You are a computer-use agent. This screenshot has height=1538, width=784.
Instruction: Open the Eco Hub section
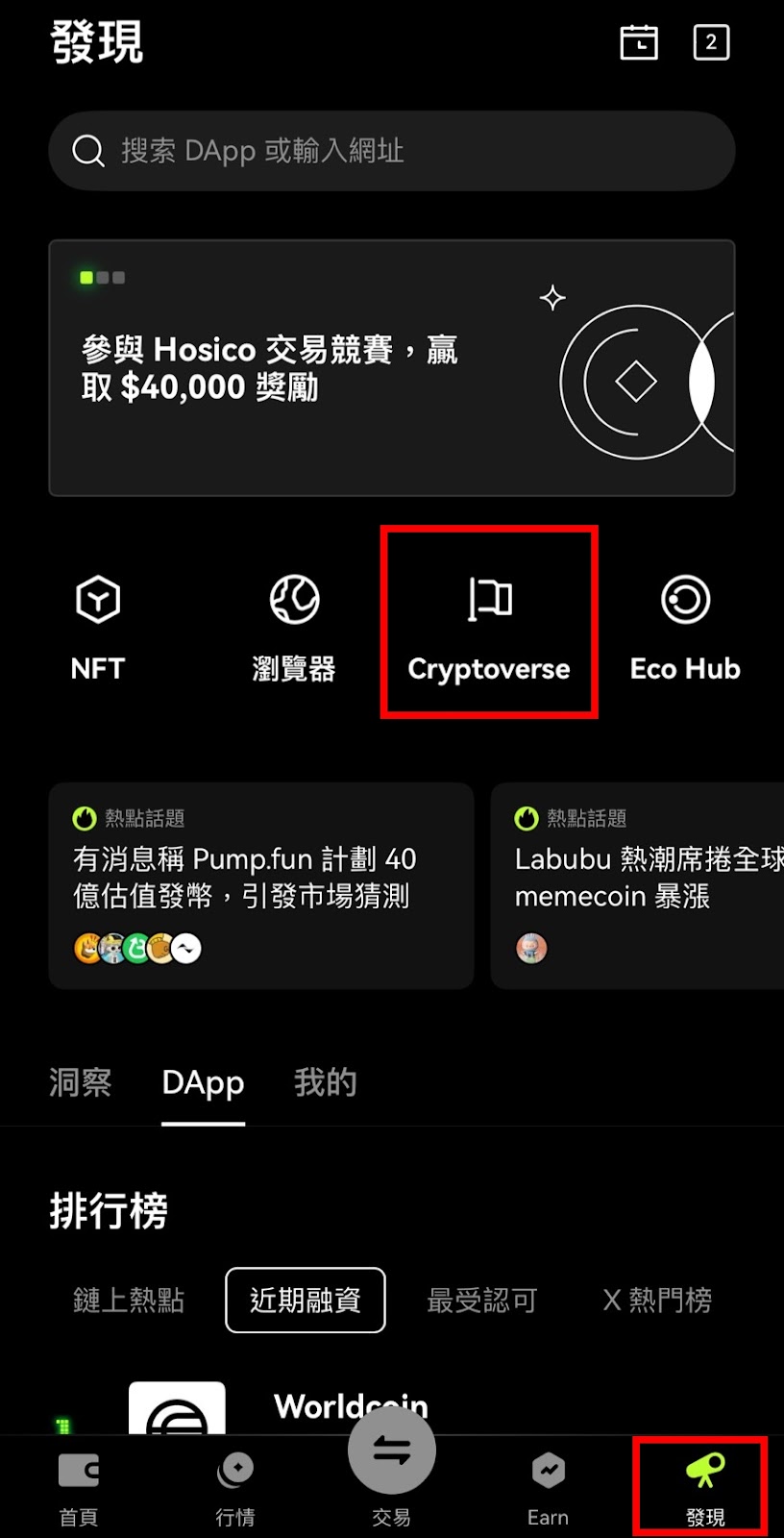(685, 625)
